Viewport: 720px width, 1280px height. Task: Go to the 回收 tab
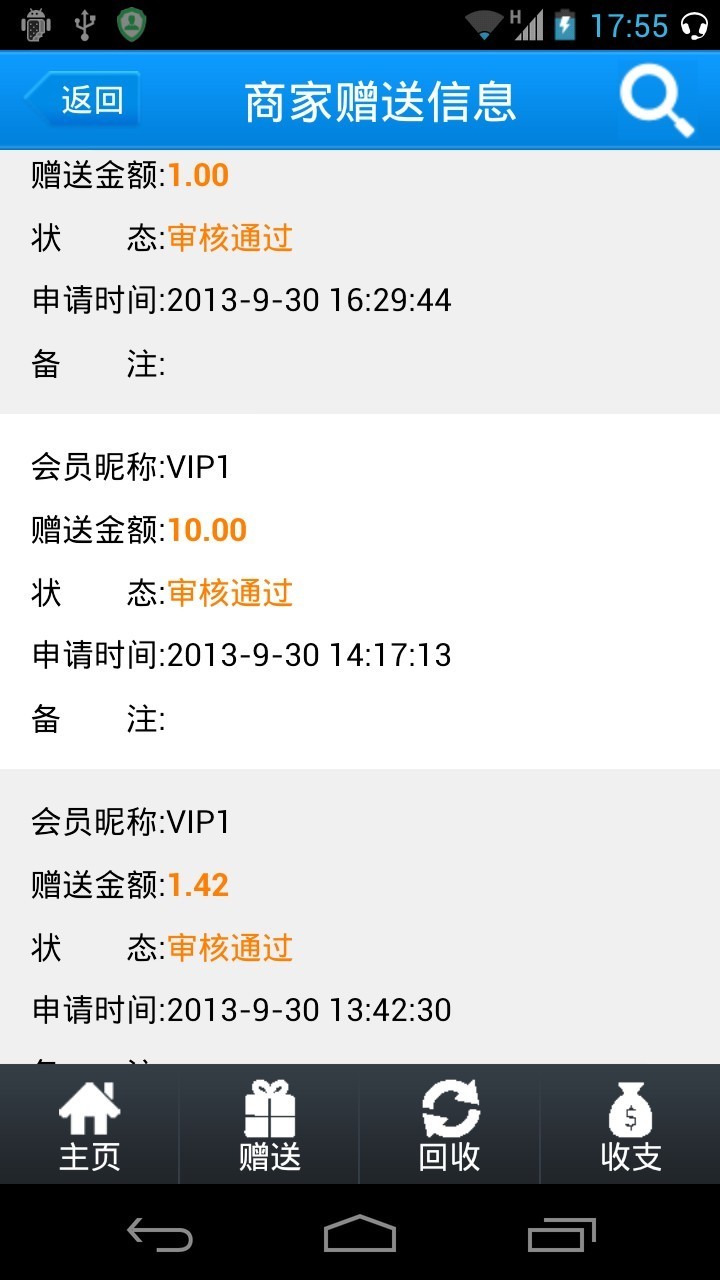click(x=450, y=1125)
